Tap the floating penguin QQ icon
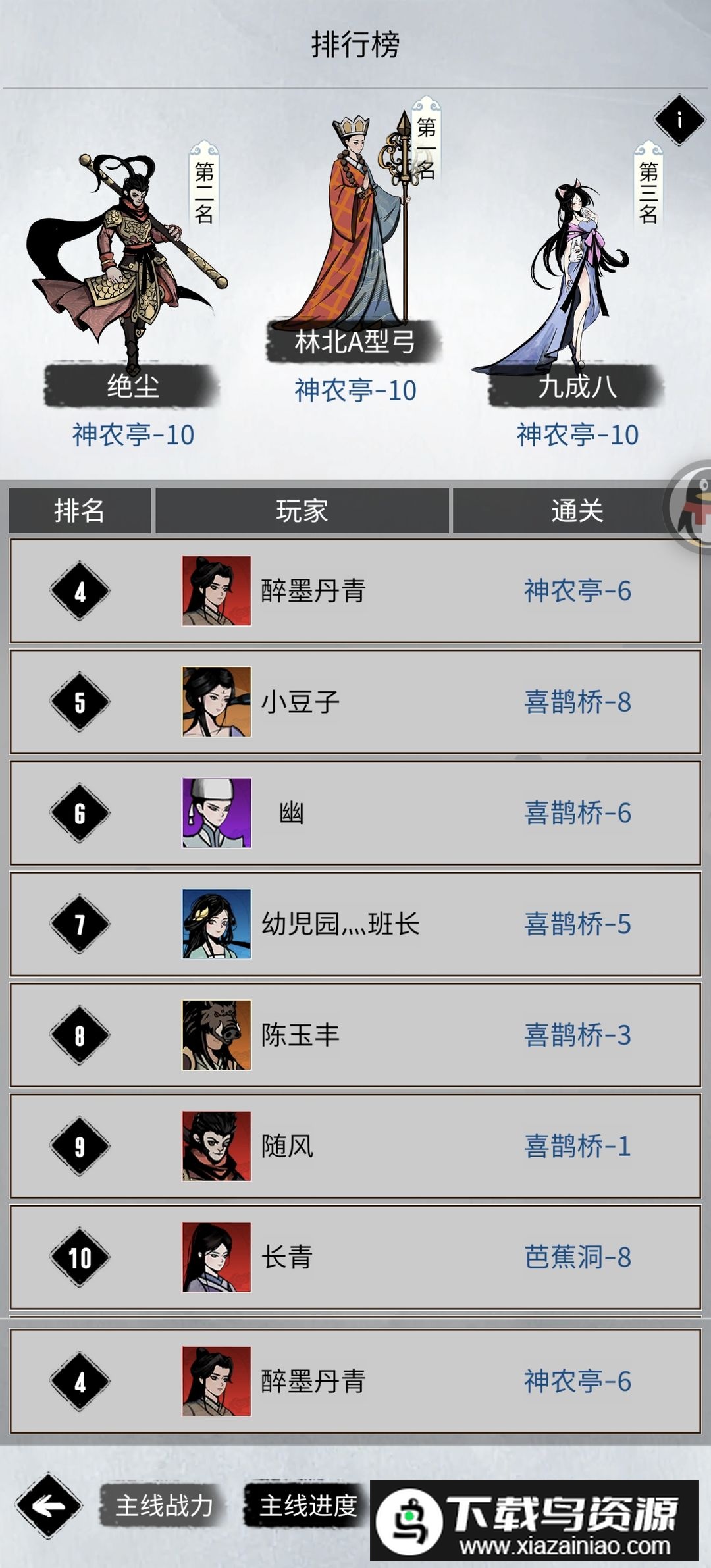 pos(691,507)
